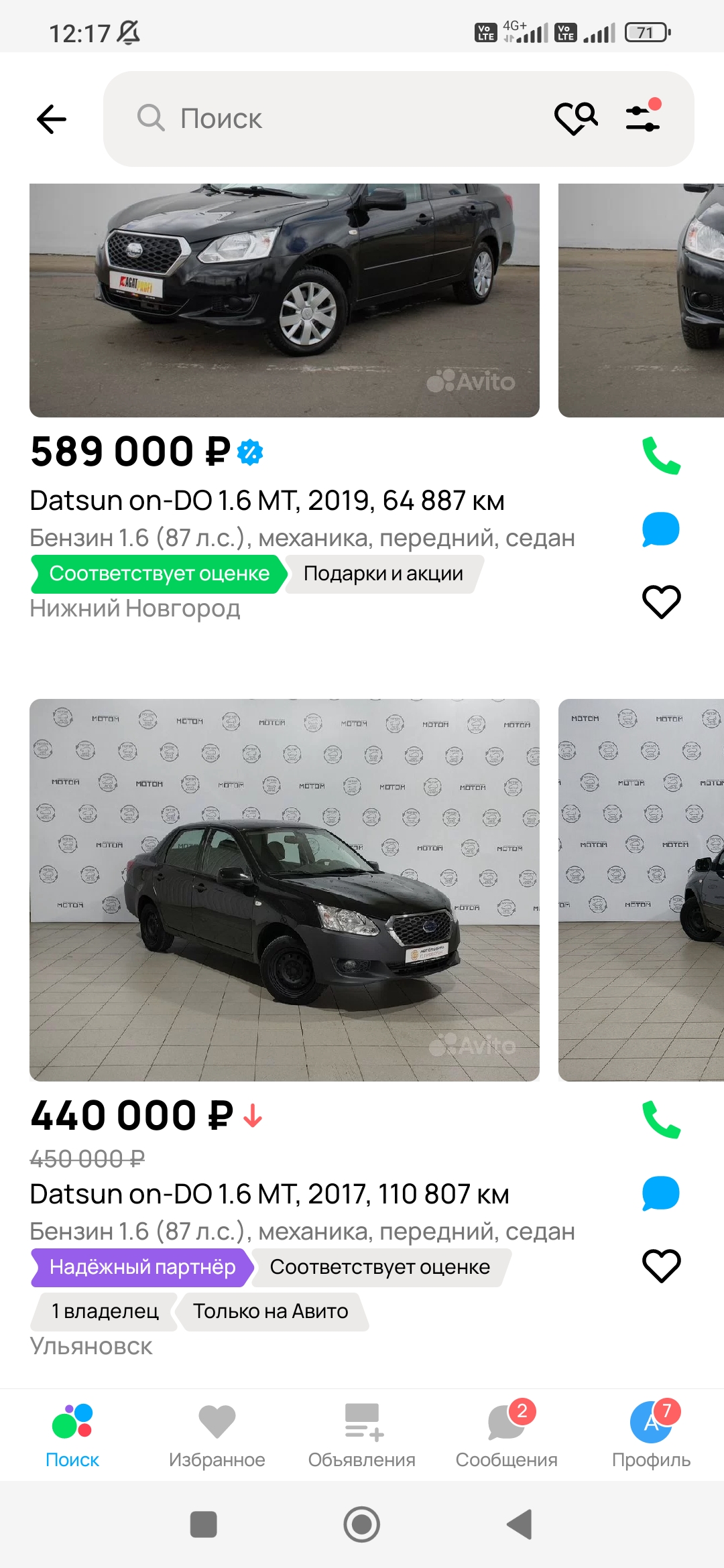Open the Сообщения tab
Screen dimensions: 724x1568
point(507,1436)
